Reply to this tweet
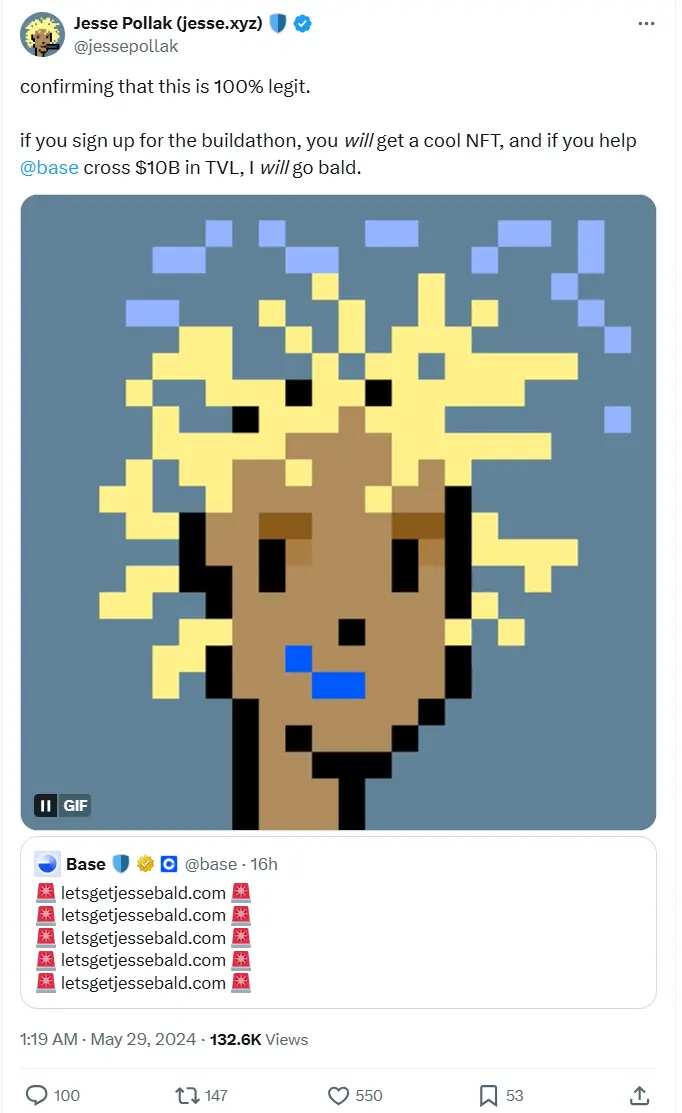 37,1095
